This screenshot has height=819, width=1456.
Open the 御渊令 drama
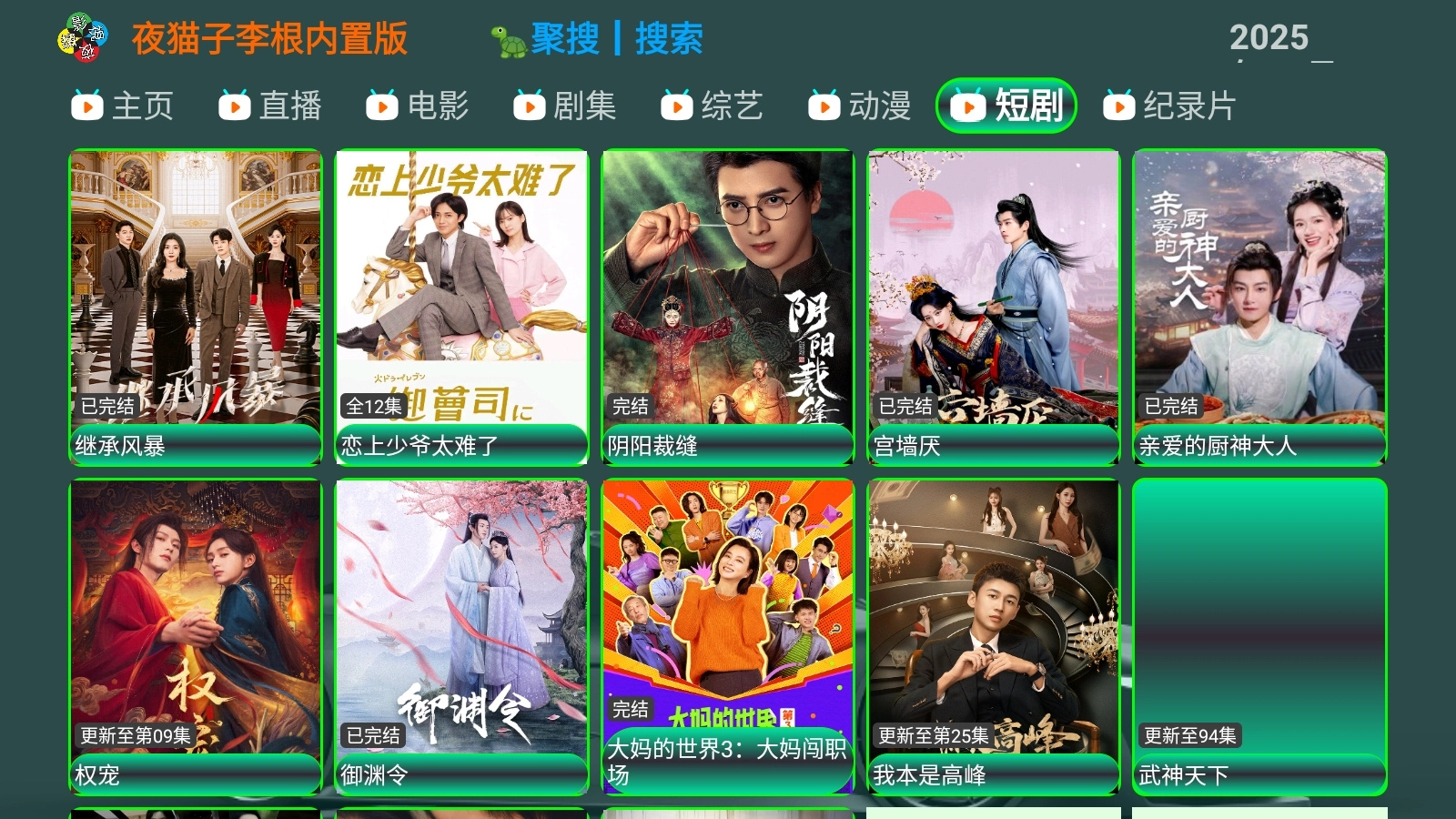coord(461,636)
